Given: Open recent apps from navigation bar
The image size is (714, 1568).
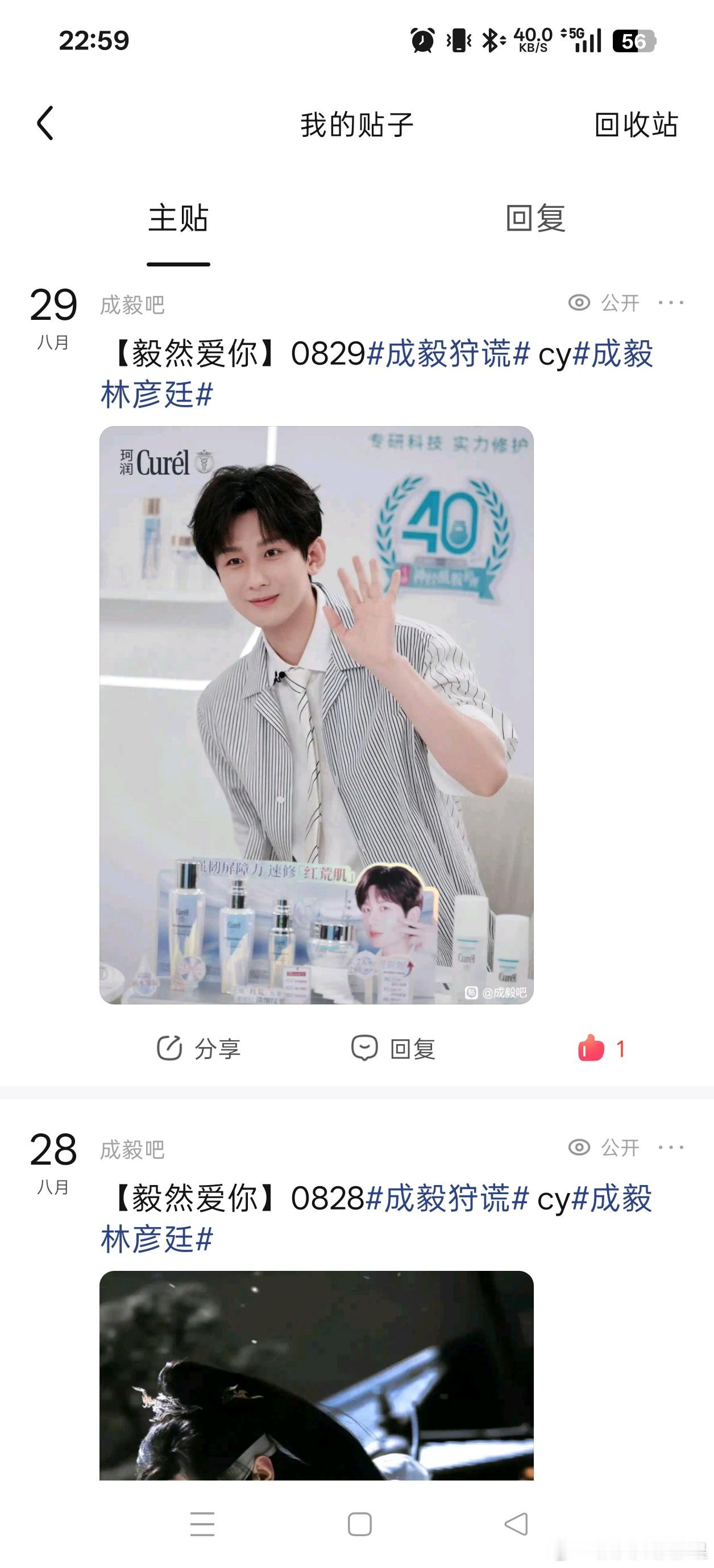Looking at the screenshot, I should point(202,1524).
